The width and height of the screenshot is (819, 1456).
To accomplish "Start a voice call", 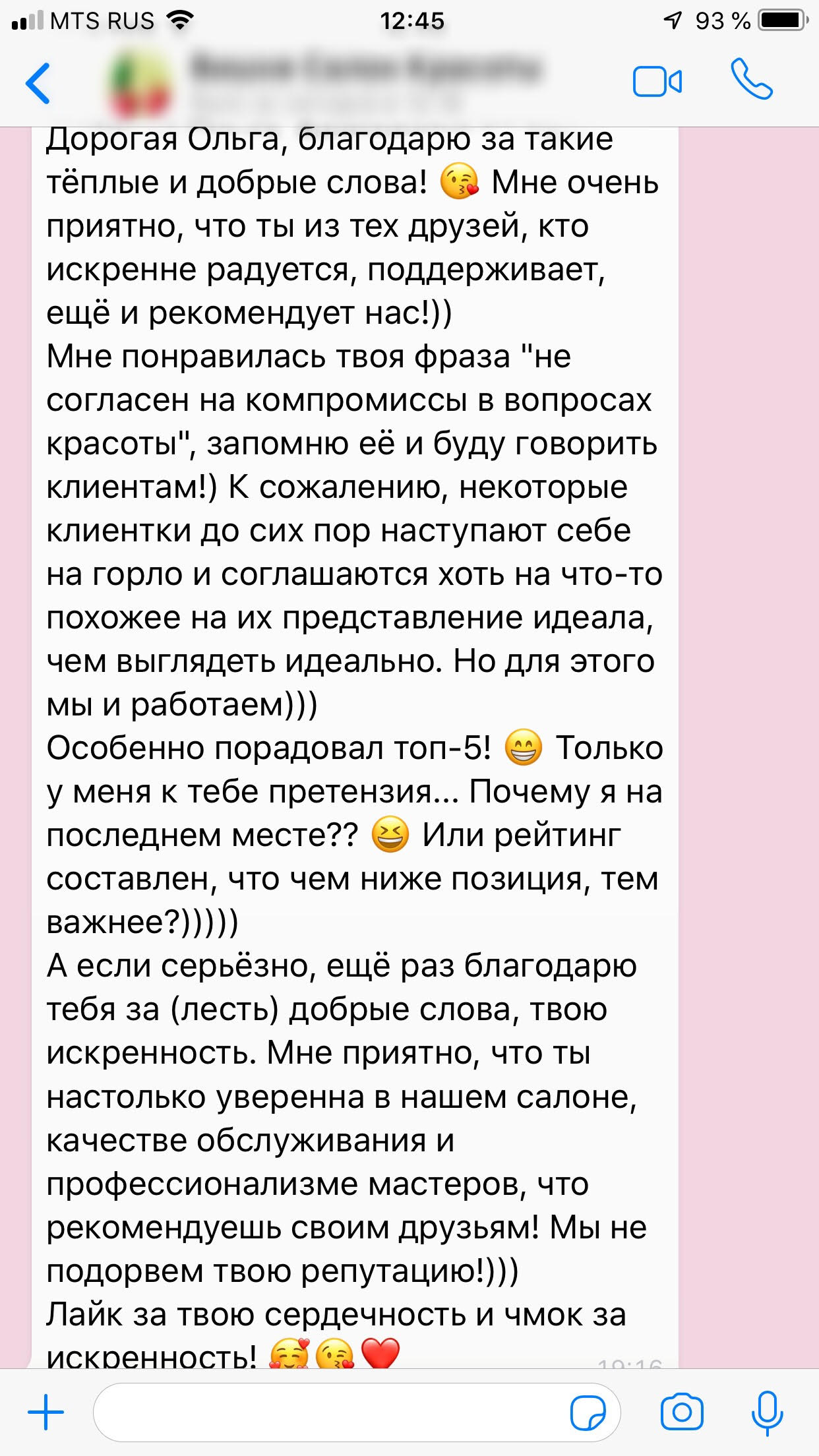I will pyautogui.click(x=751, y=80).
